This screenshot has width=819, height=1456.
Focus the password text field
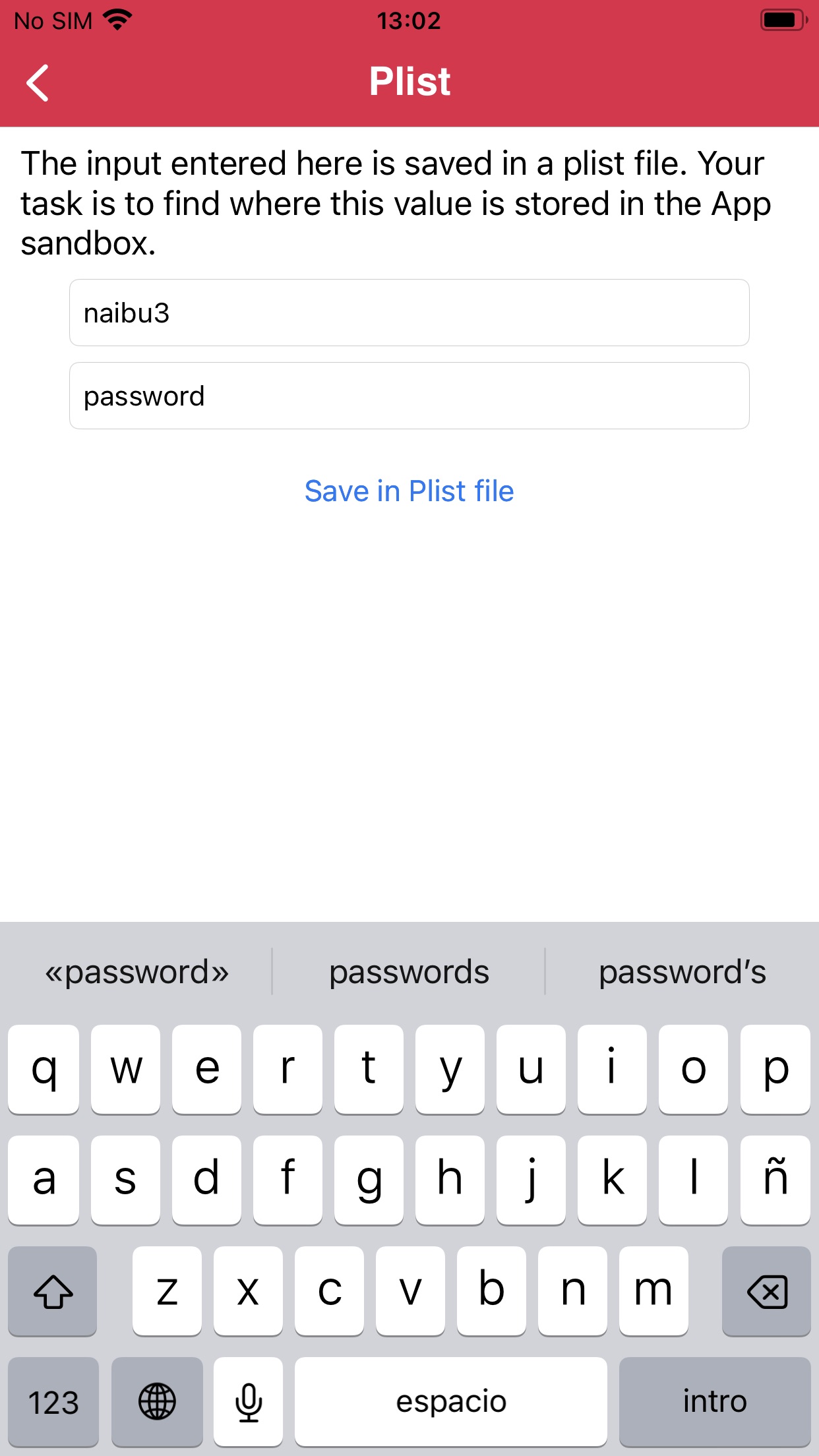point(409,396)
